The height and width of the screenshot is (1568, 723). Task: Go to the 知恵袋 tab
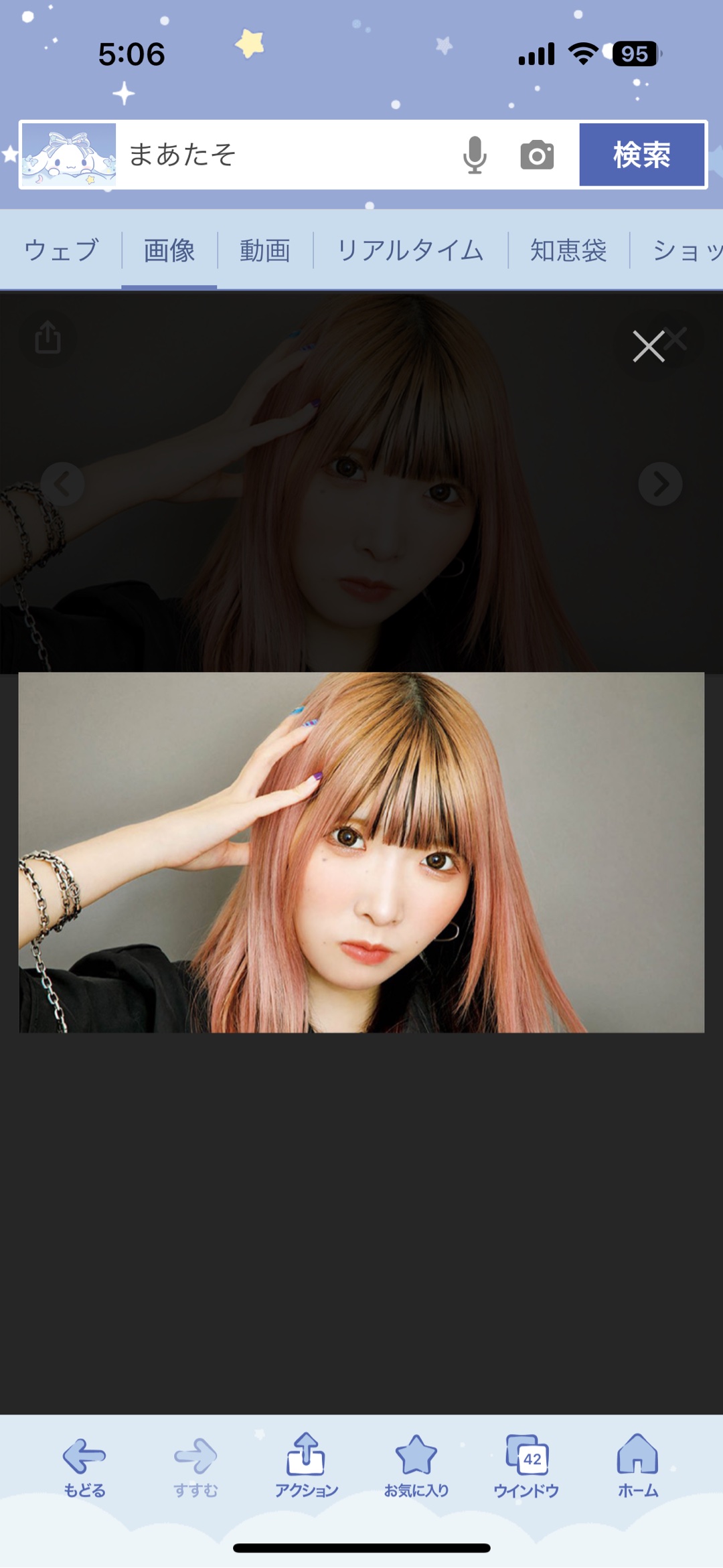click(x=568, y=250)
